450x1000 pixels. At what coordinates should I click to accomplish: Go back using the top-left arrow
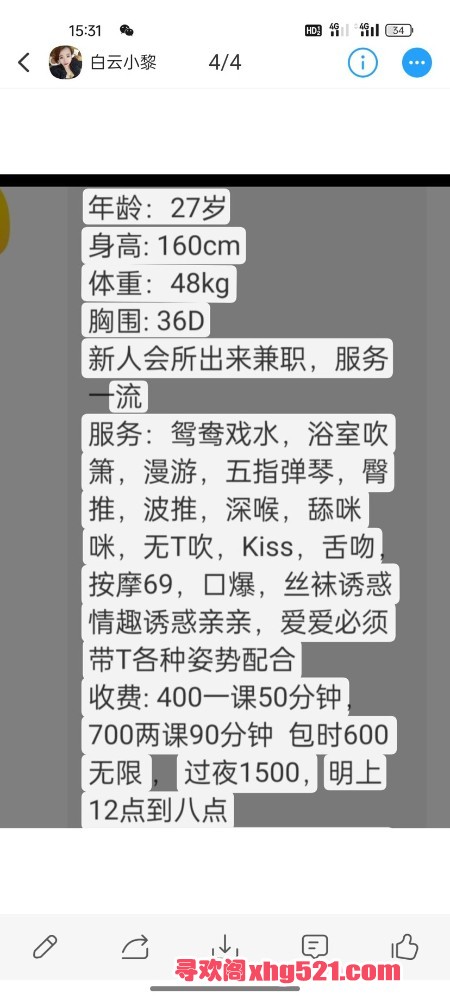point(24,62)
